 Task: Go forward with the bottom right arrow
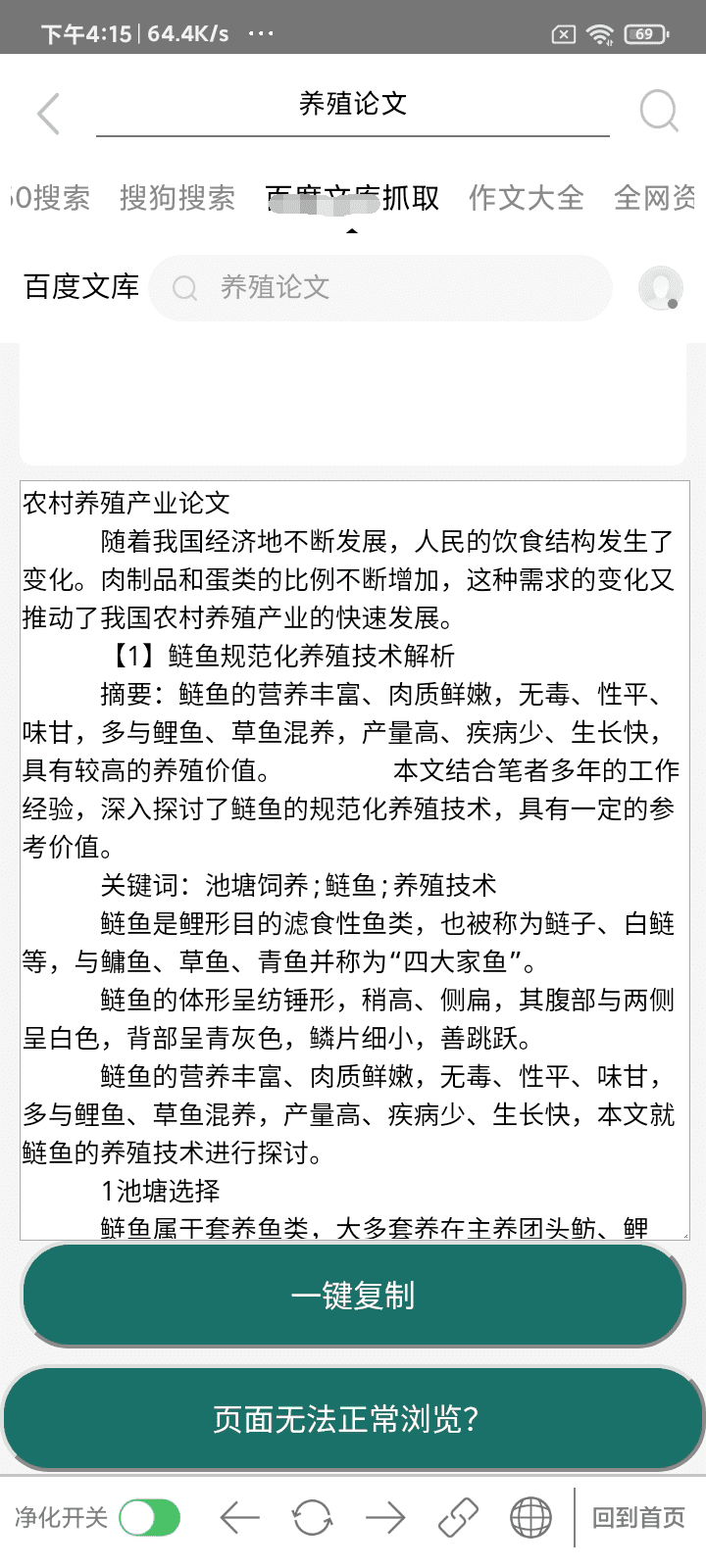[x=385, y=1518]
